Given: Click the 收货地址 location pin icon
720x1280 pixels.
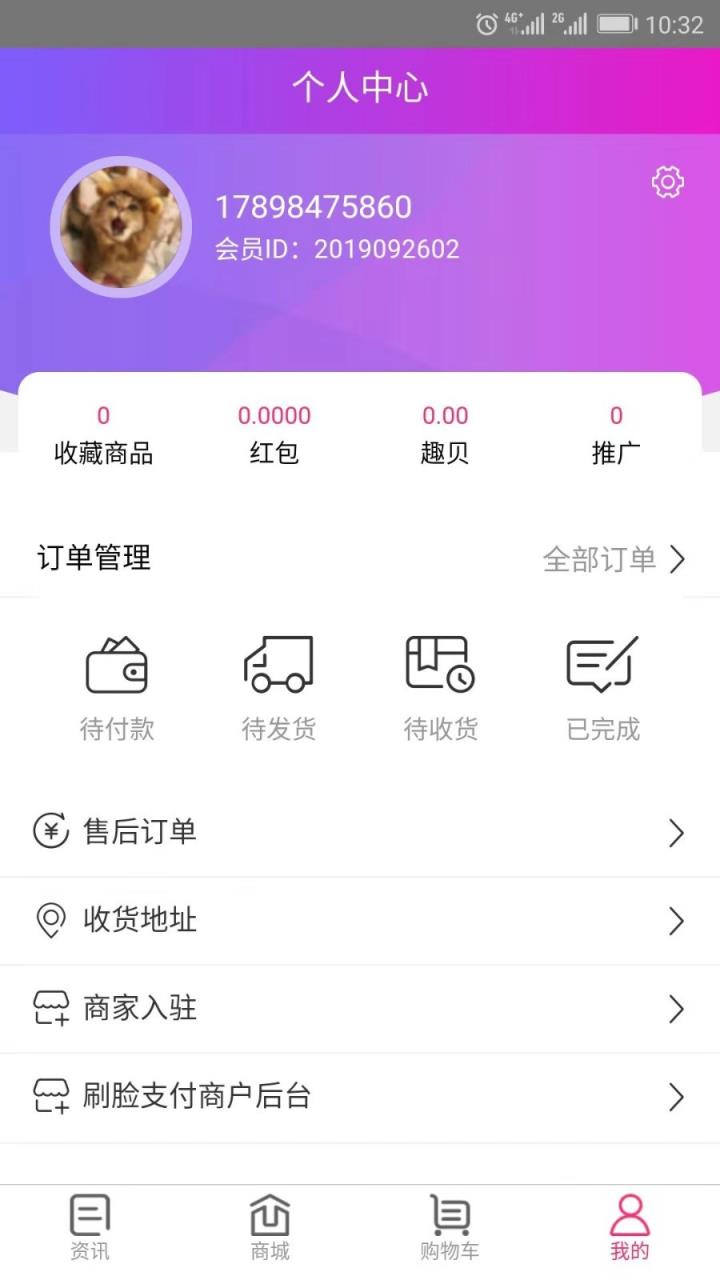Looking at the screenshot, I should coord(48,920).
